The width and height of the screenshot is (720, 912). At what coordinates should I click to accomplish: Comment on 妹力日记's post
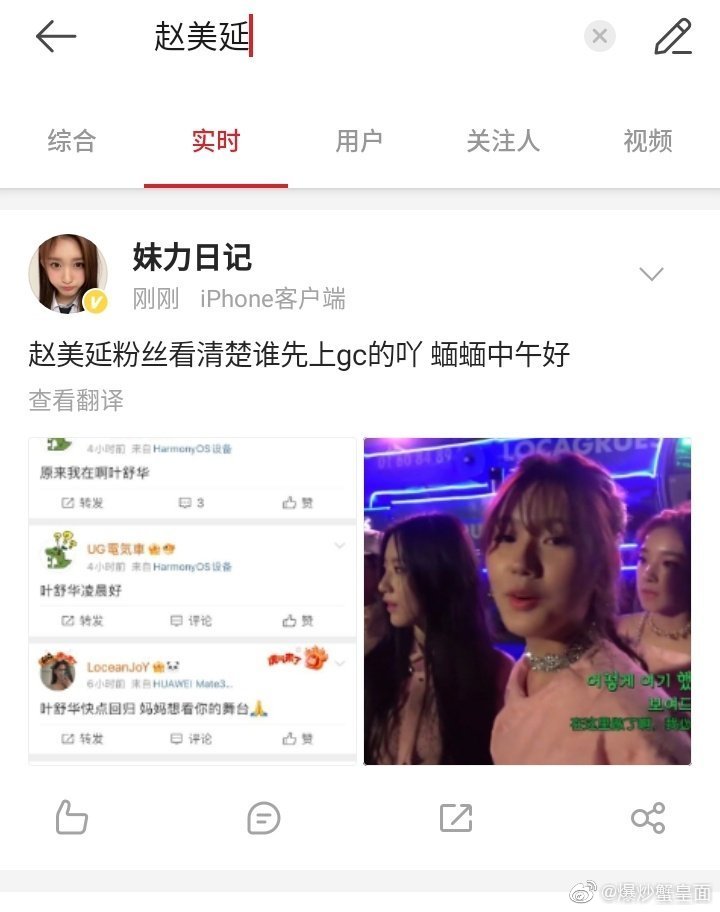click(263, 818)
